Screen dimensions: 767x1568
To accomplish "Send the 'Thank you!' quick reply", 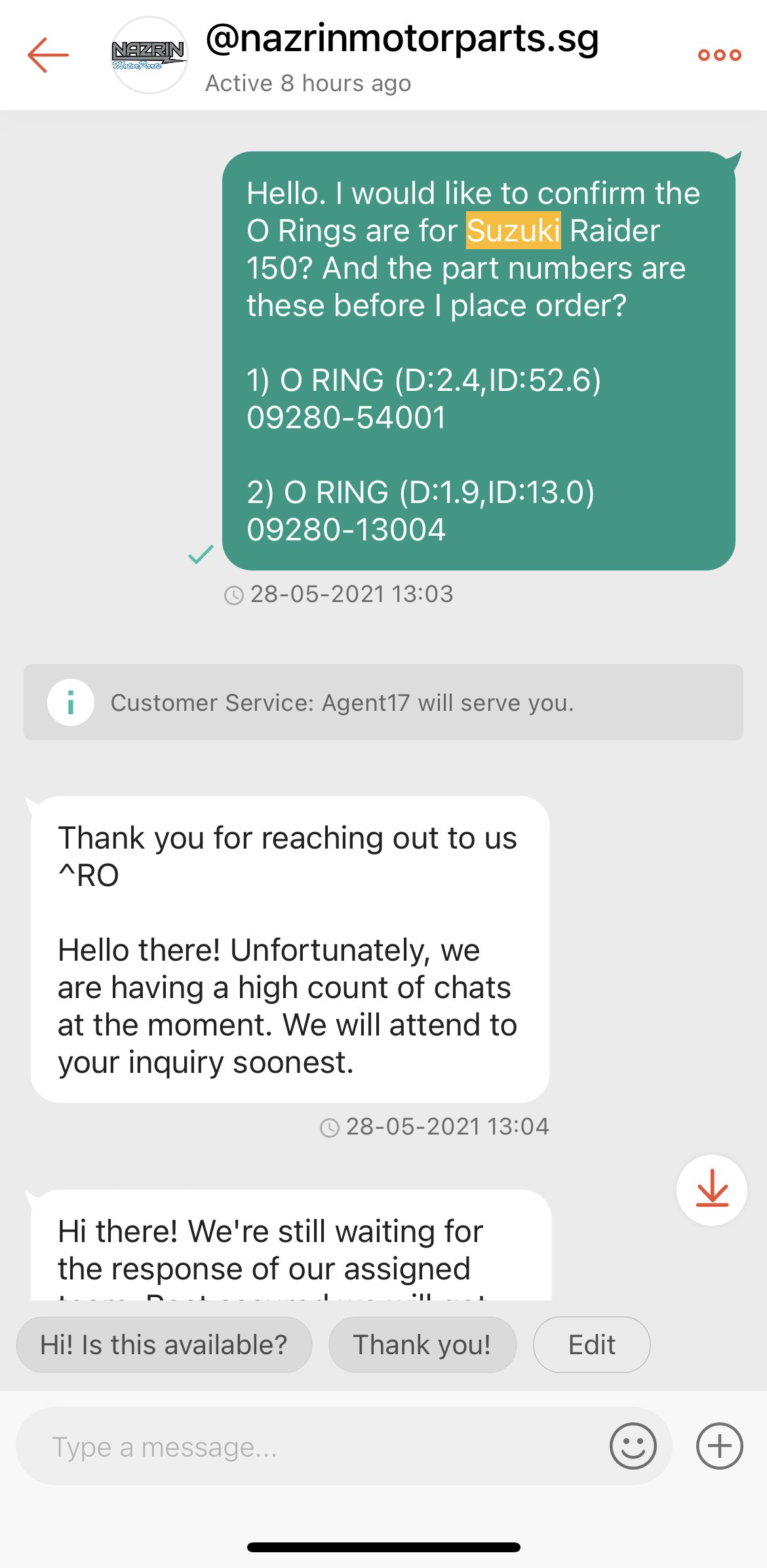I will [422, 1344].
